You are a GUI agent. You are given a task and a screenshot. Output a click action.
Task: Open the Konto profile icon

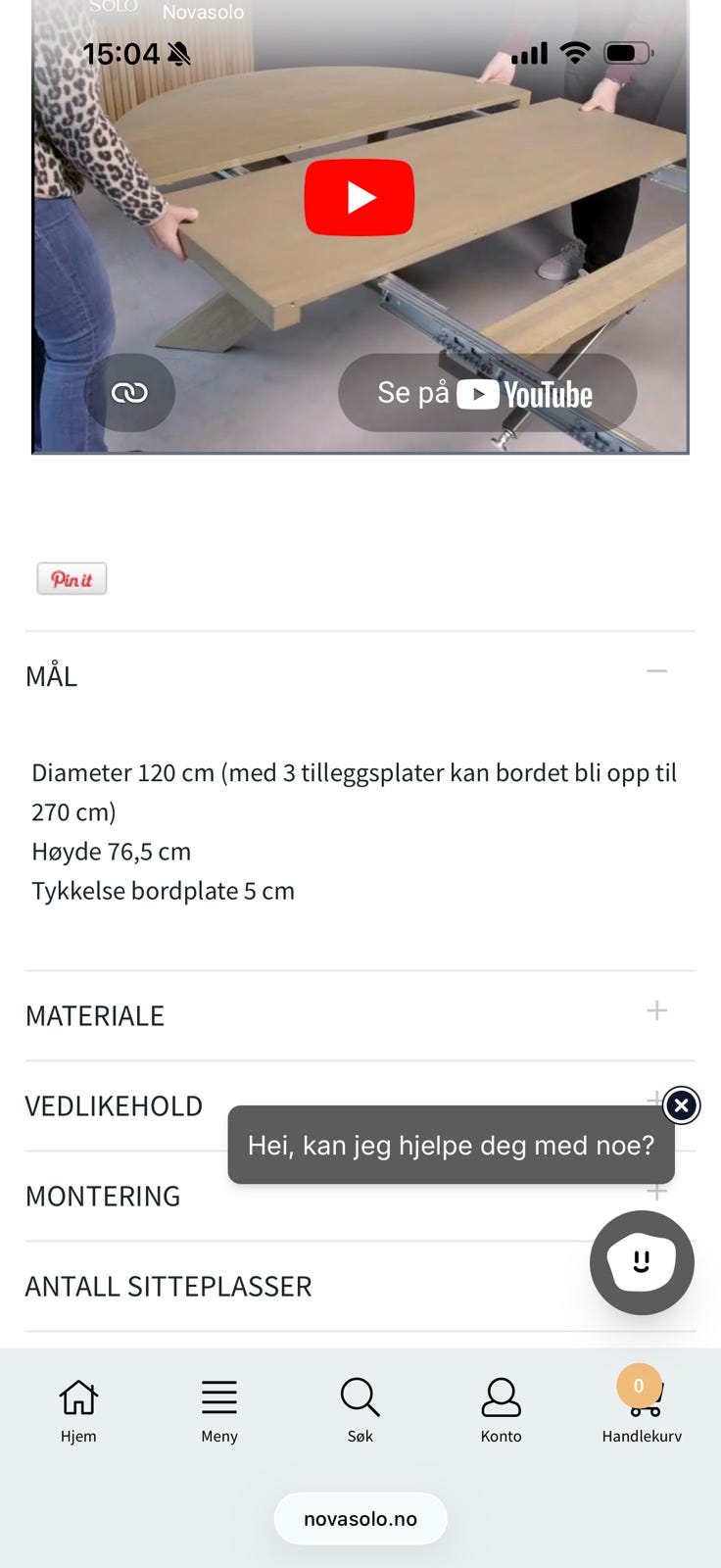[x=501, y=1396]
